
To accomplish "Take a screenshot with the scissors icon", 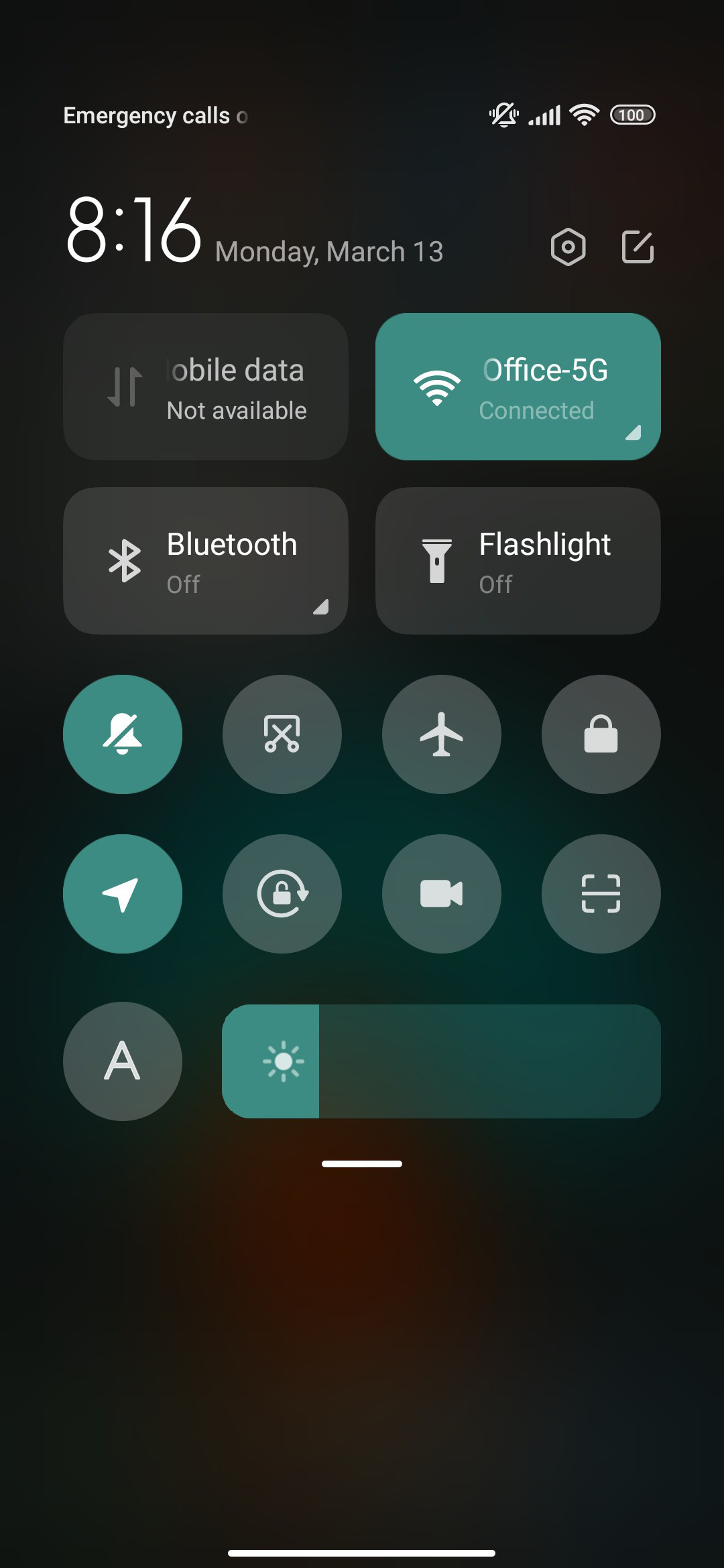I will (282, 734).
